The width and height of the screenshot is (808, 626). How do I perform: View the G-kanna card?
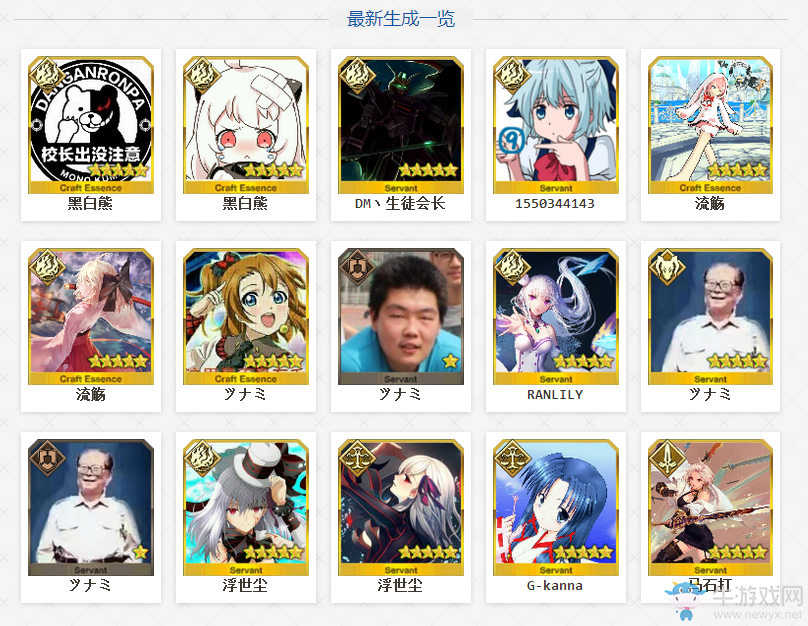pos(555,507)
